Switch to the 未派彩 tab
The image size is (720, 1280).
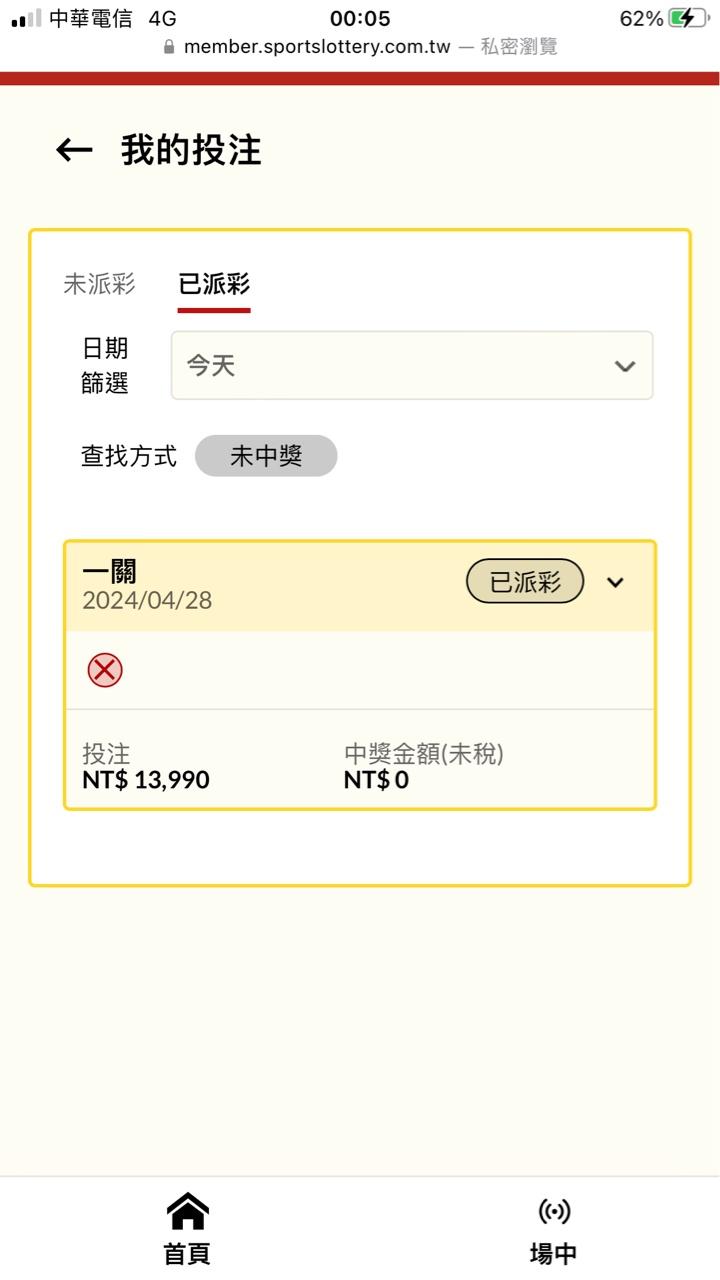pyautogui.click(x=99, y=284)
